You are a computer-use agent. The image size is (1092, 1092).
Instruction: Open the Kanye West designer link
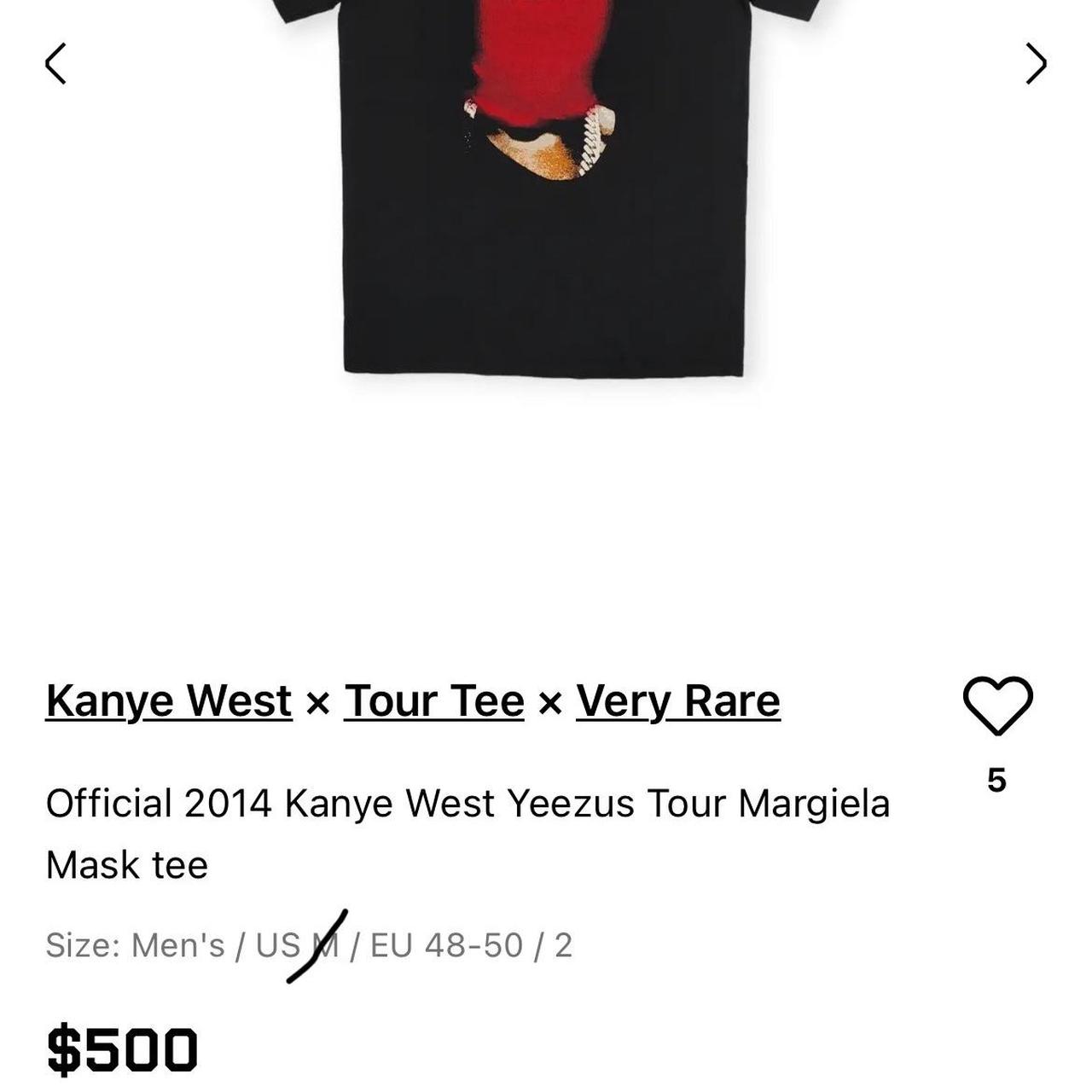pos(169,701)
